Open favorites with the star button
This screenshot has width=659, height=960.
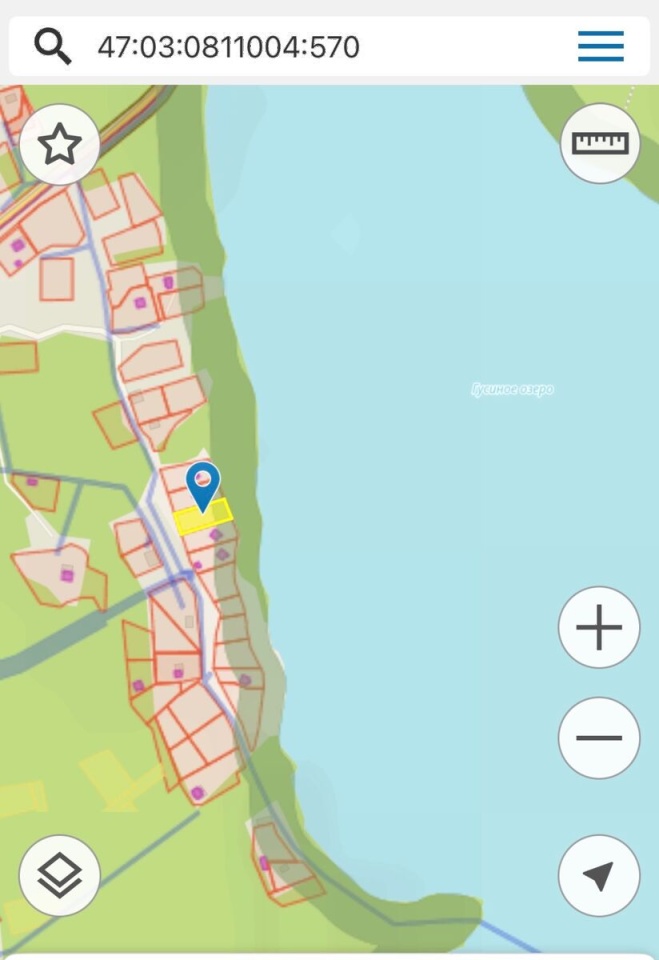59,146
